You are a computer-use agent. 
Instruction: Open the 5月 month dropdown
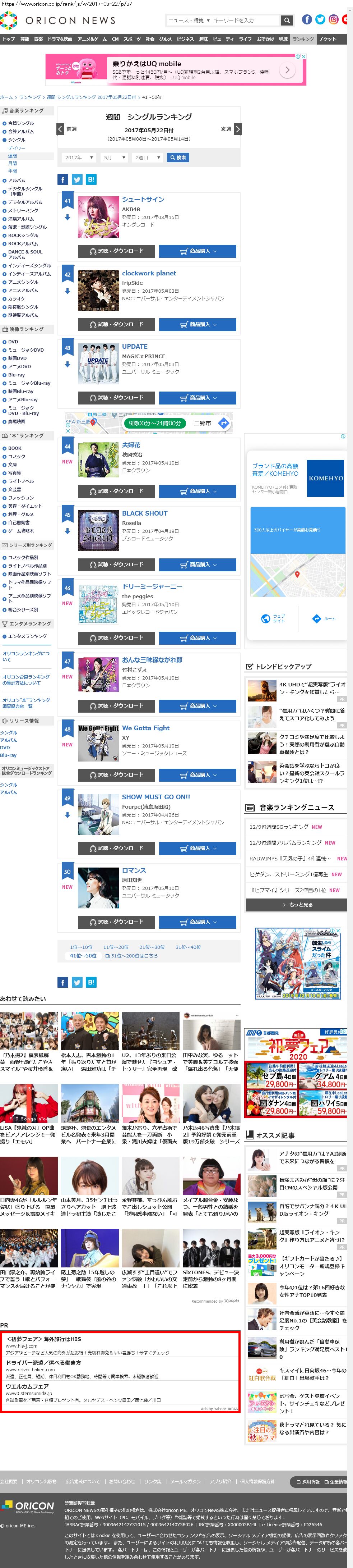coord(113,157)
